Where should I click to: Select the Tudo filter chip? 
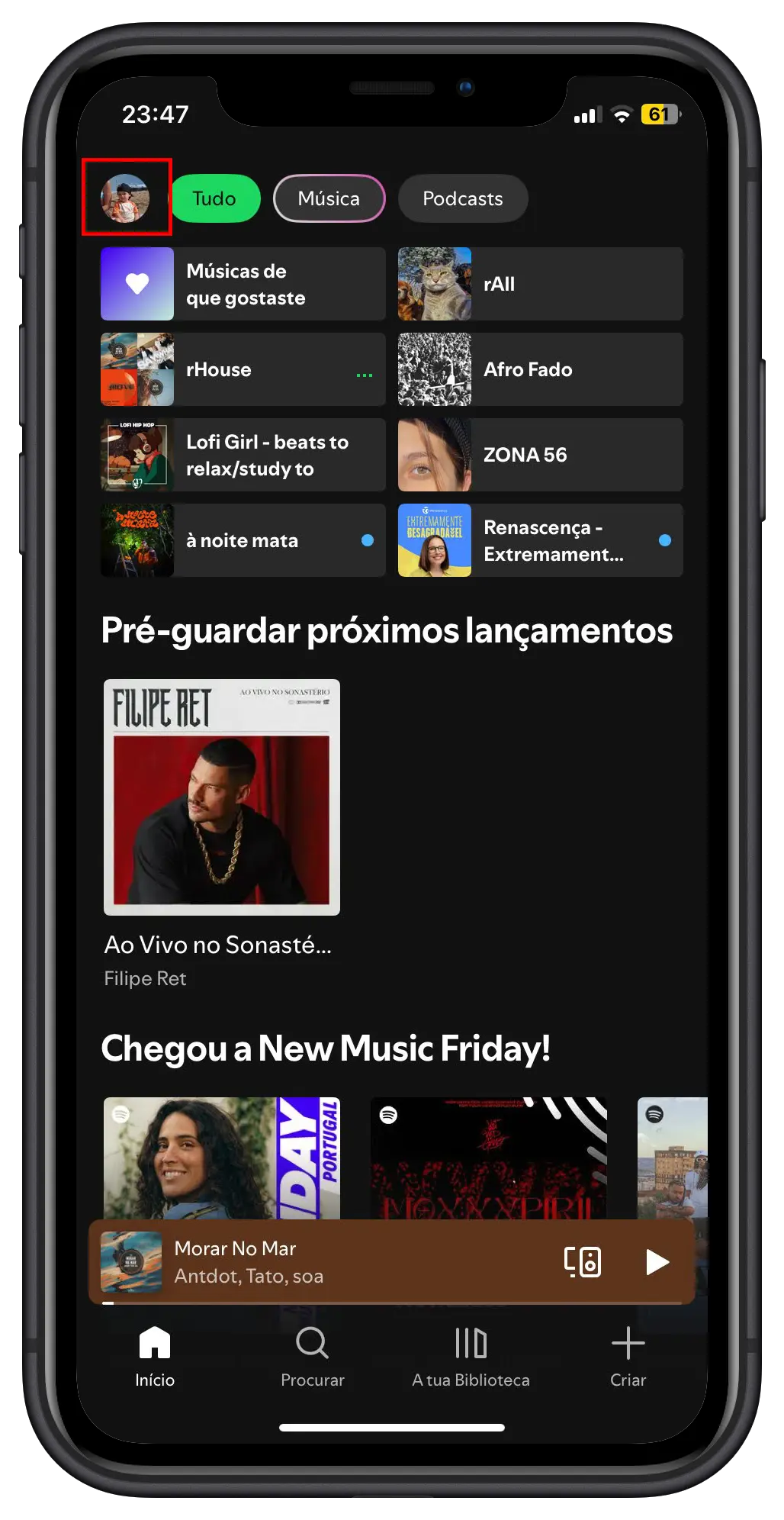pyautogui.click(x=214, y=198)
